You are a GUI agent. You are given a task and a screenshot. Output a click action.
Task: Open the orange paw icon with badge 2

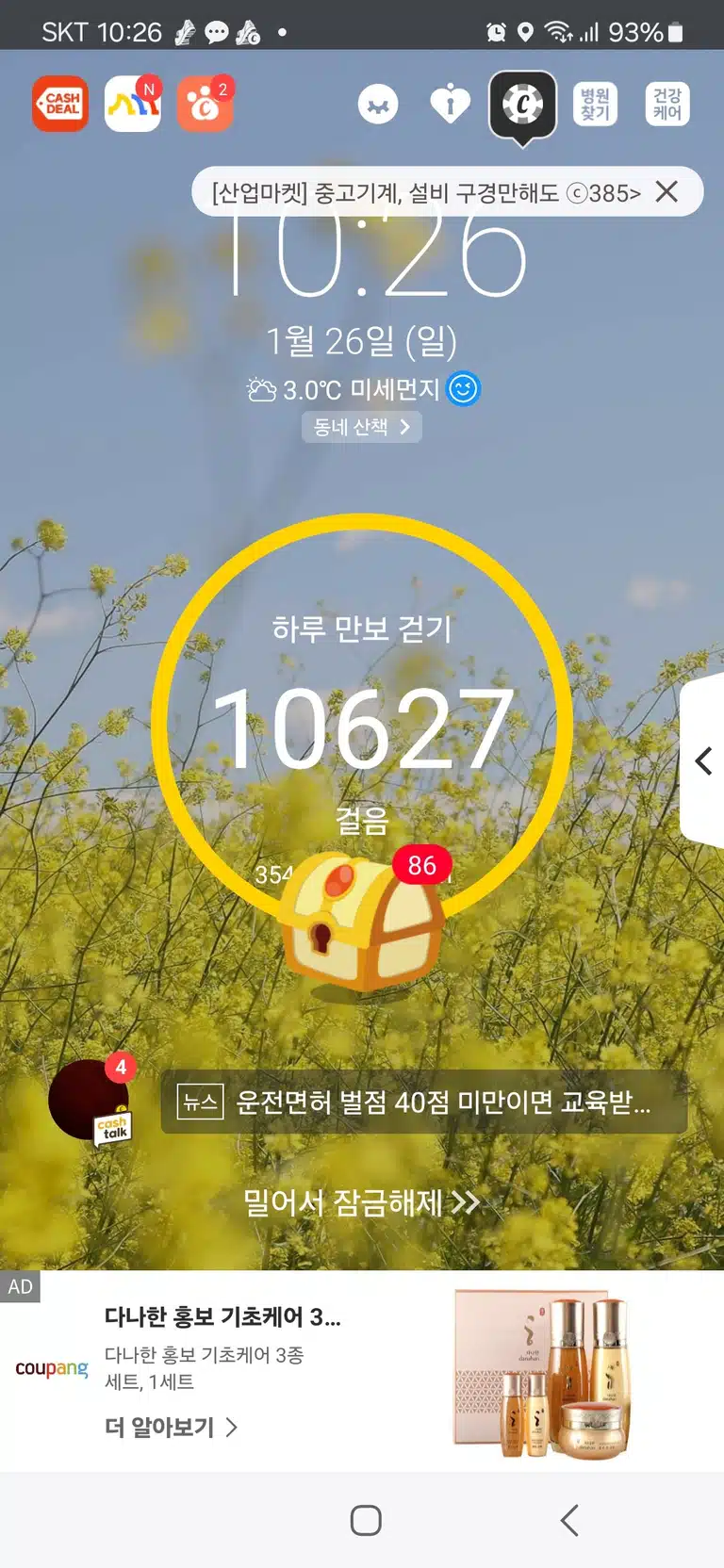(205, 104)
